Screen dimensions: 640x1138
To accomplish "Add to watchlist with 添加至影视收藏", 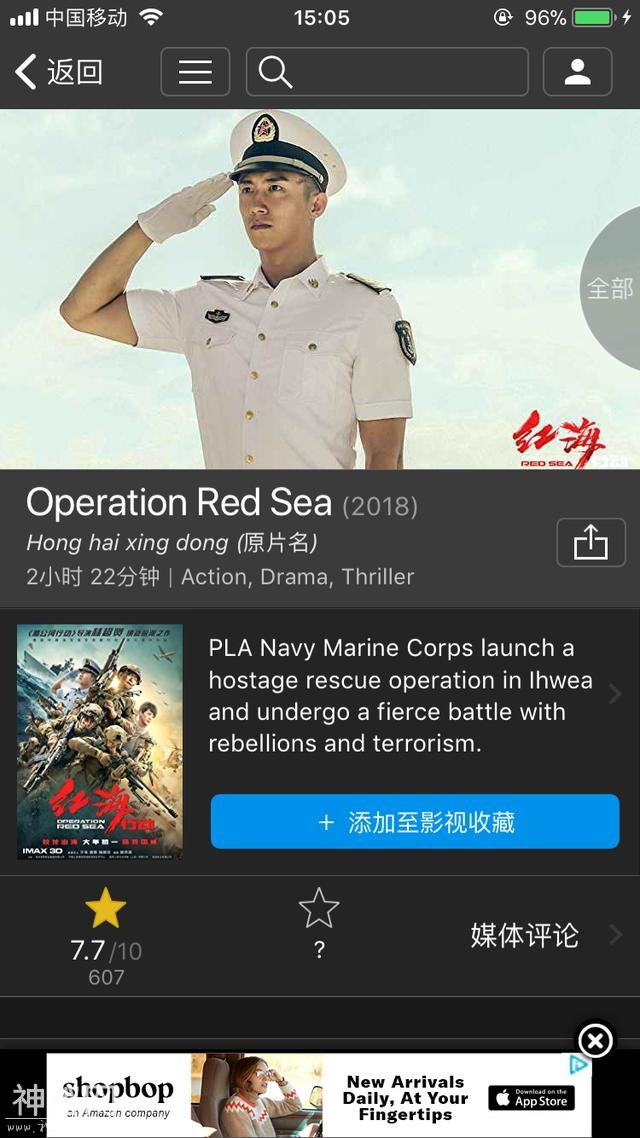I will click(415, 822).
